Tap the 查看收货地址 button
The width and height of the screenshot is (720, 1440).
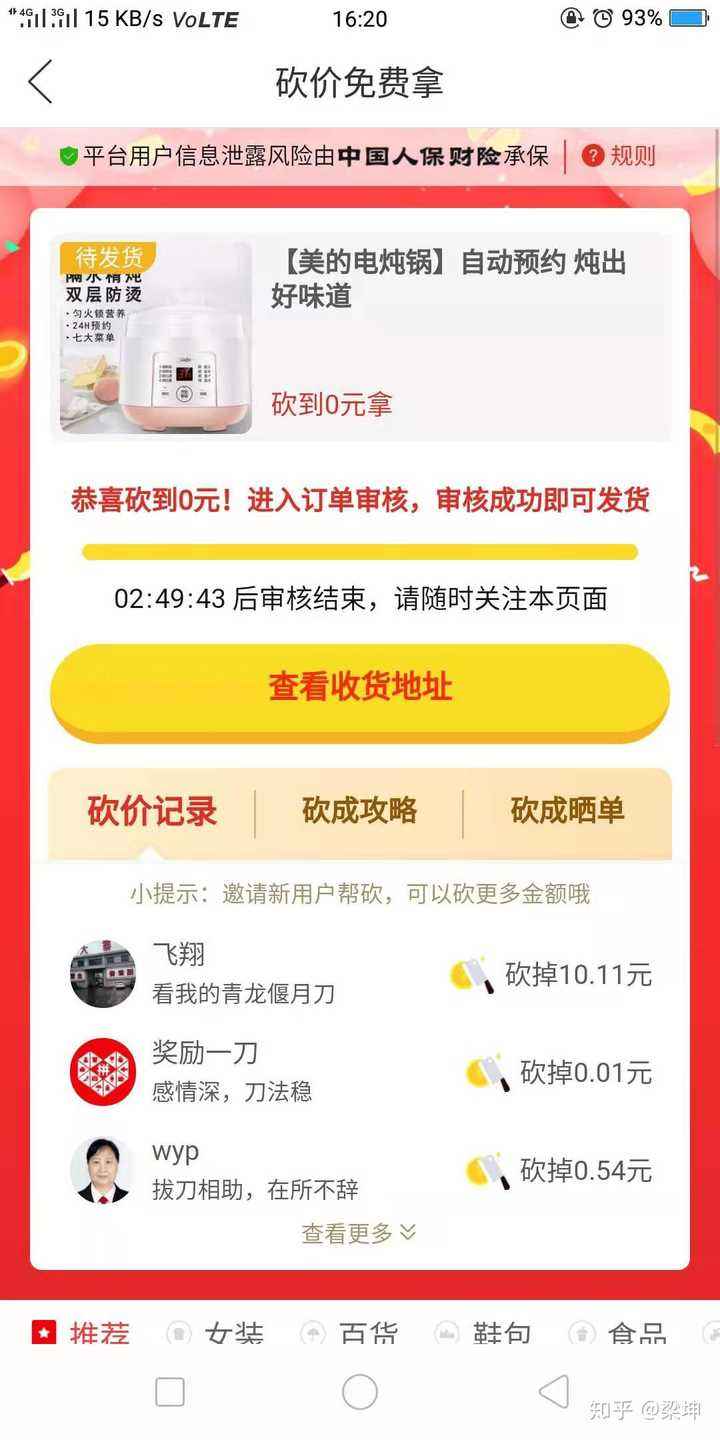point(360,690)
